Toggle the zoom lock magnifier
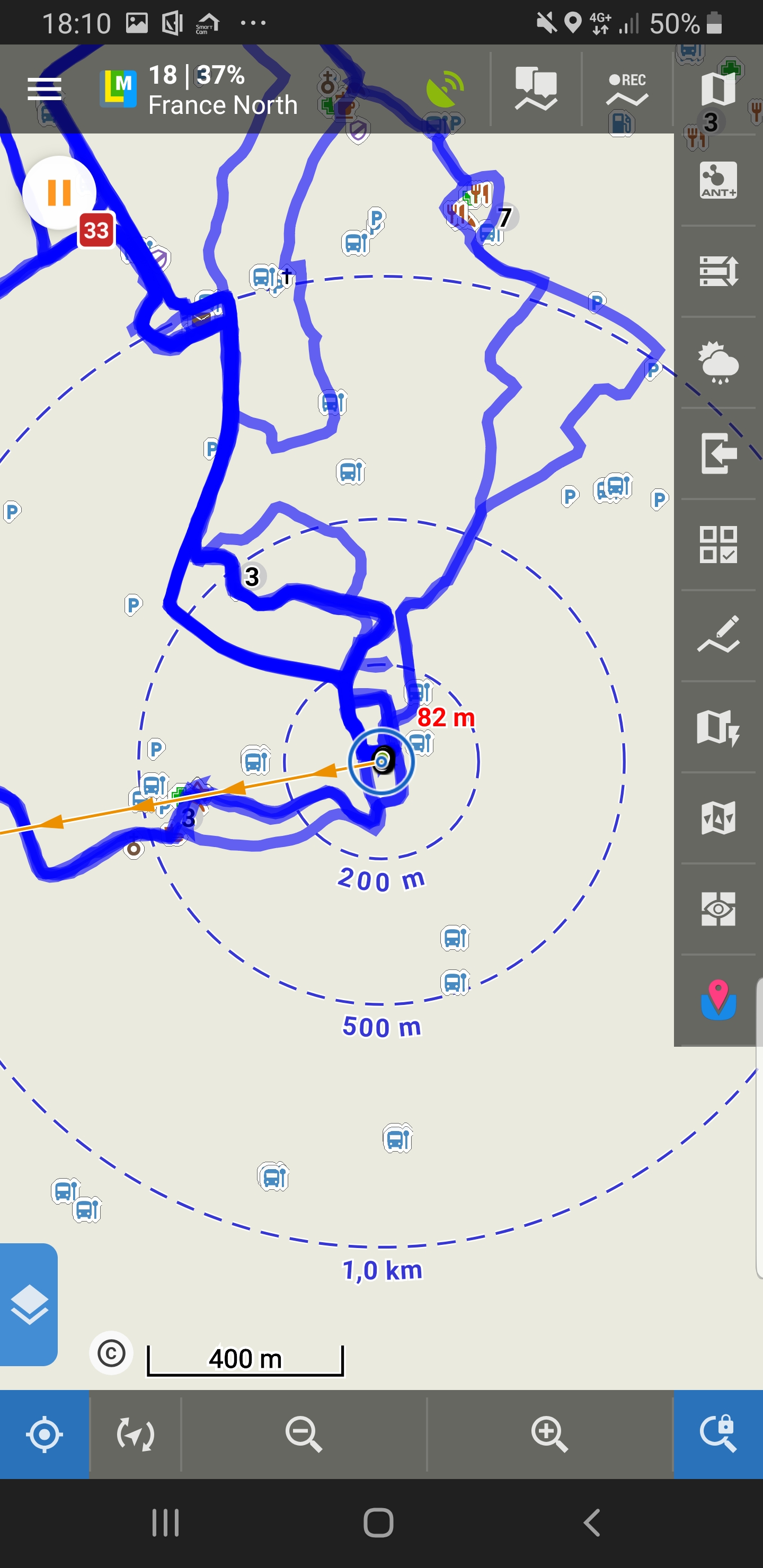This screenshot has height=1568, width=763. pyautogui.click(x=718, y=1434)
